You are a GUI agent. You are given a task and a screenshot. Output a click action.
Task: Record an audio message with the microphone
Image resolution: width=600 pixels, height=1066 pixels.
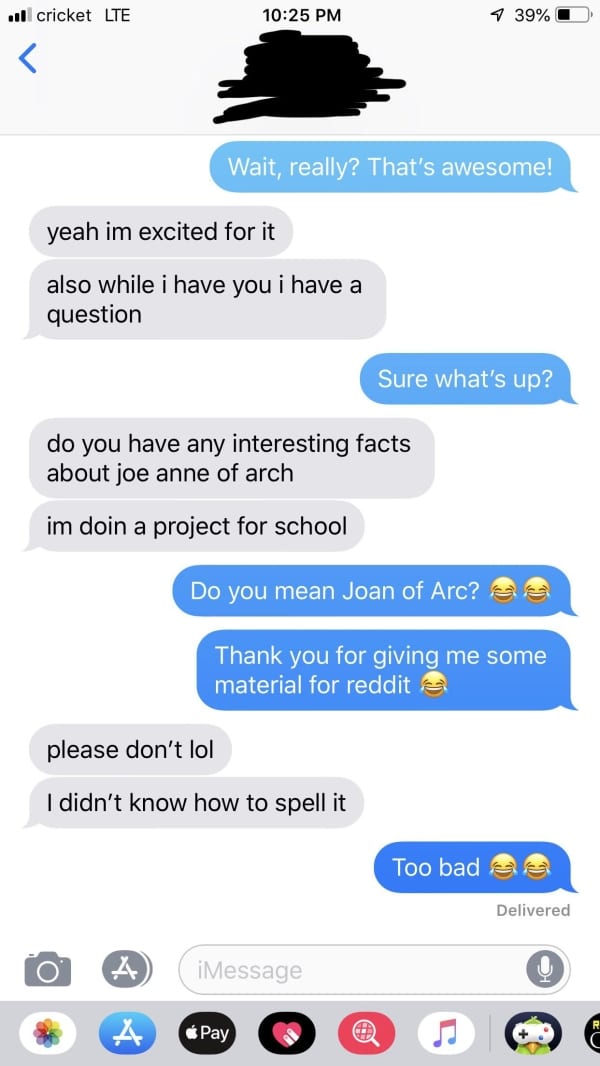[545, 968]
